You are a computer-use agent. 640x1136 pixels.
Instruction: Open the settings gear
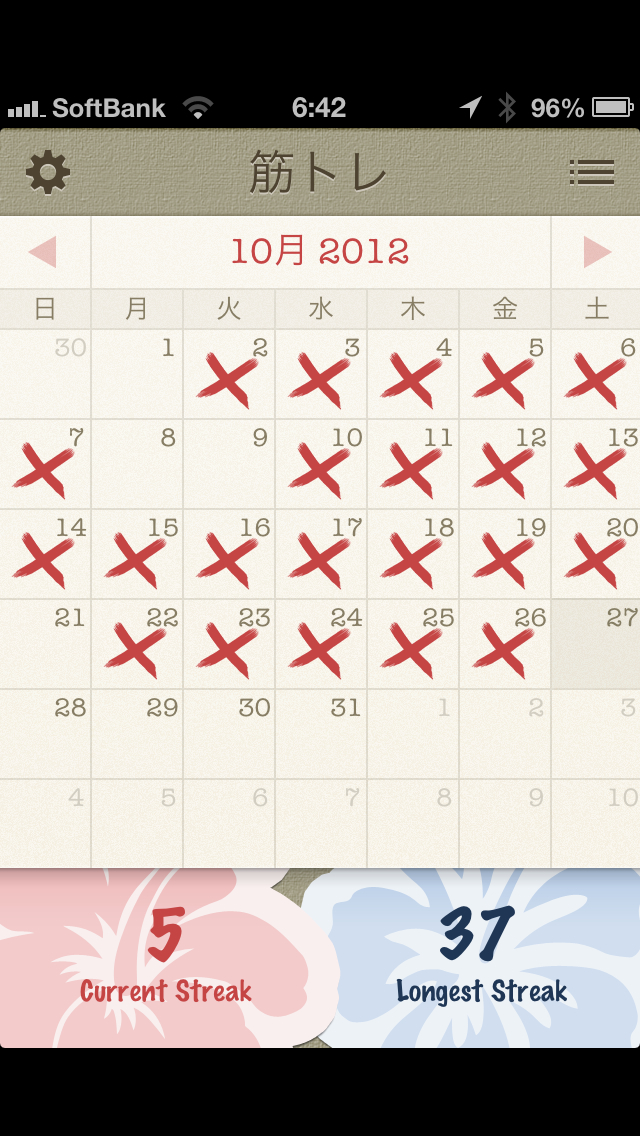click(x=48, y=172)
